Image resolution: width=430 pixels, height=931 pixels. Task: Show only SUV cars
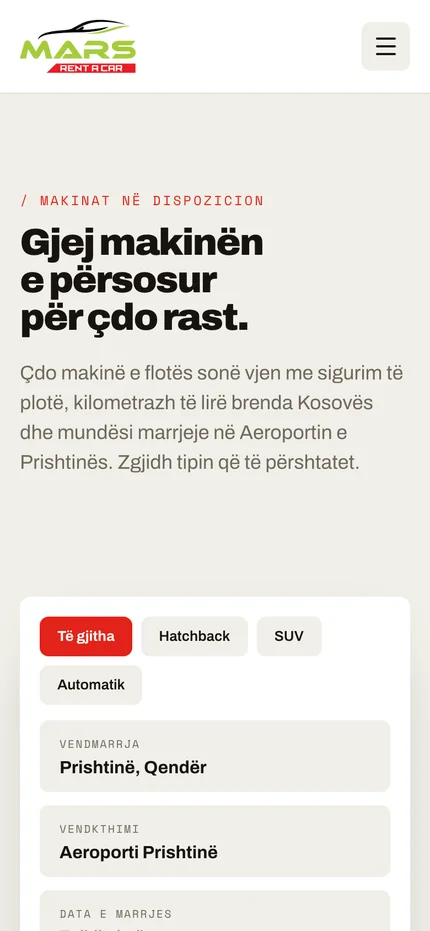coord(289,636)
